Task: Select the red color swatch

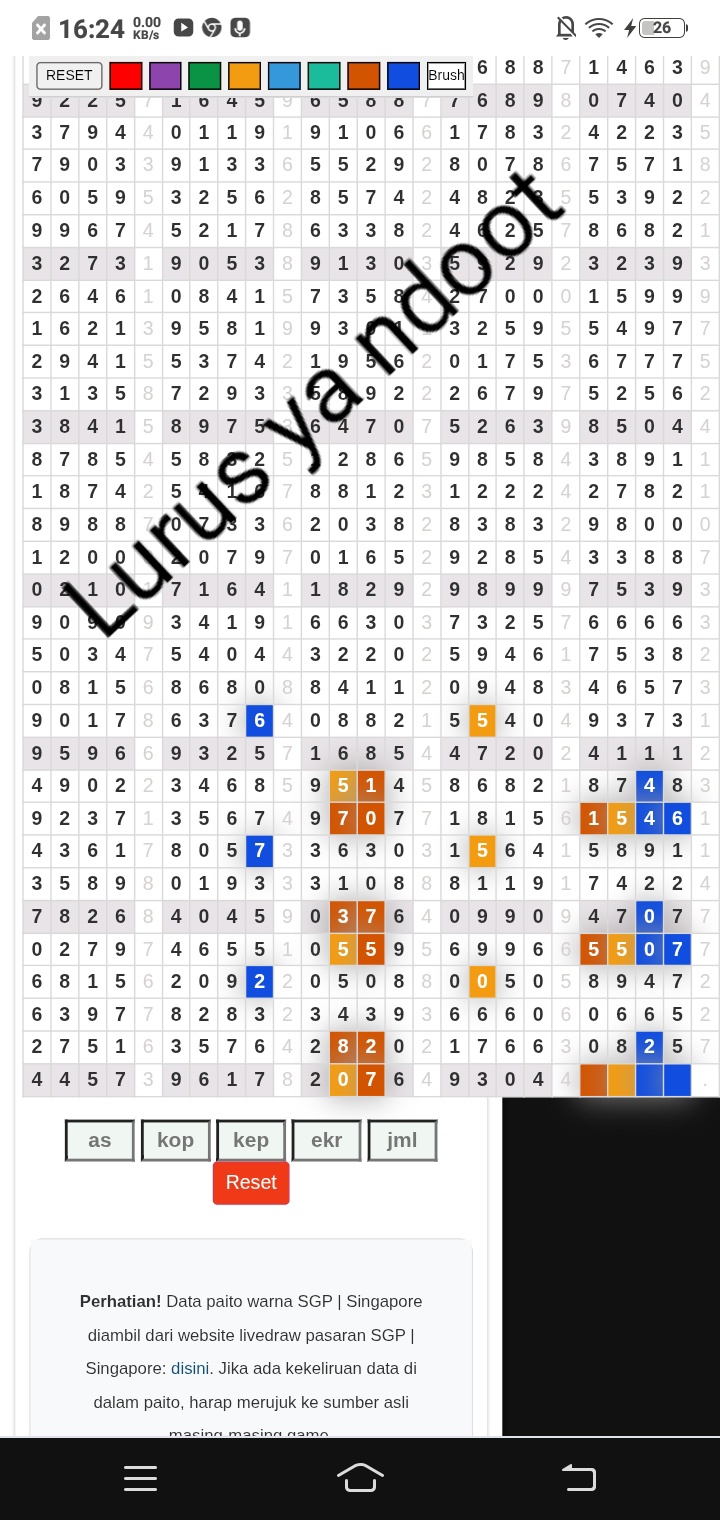Action: tap(125, 75)
